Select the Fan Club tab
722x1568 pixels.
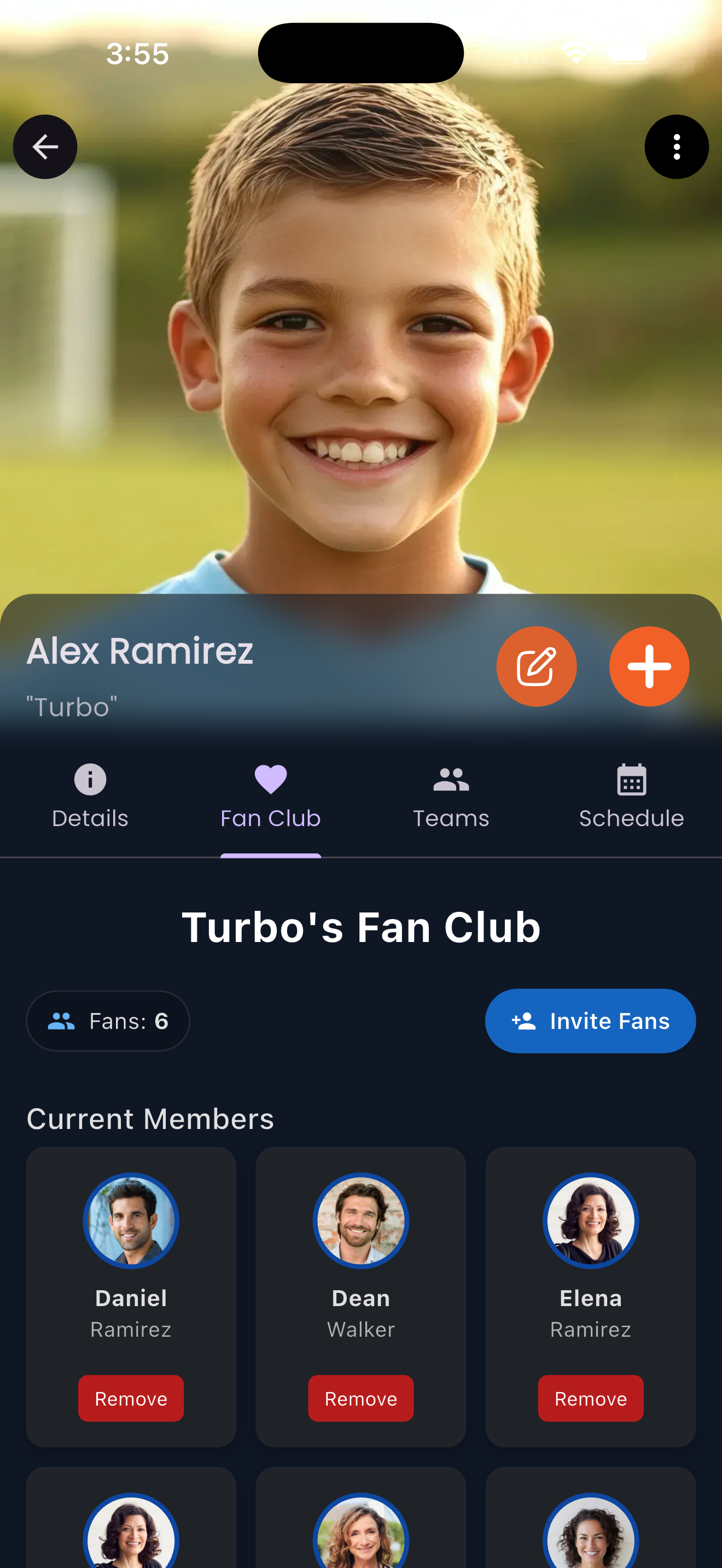click(270, 796)
